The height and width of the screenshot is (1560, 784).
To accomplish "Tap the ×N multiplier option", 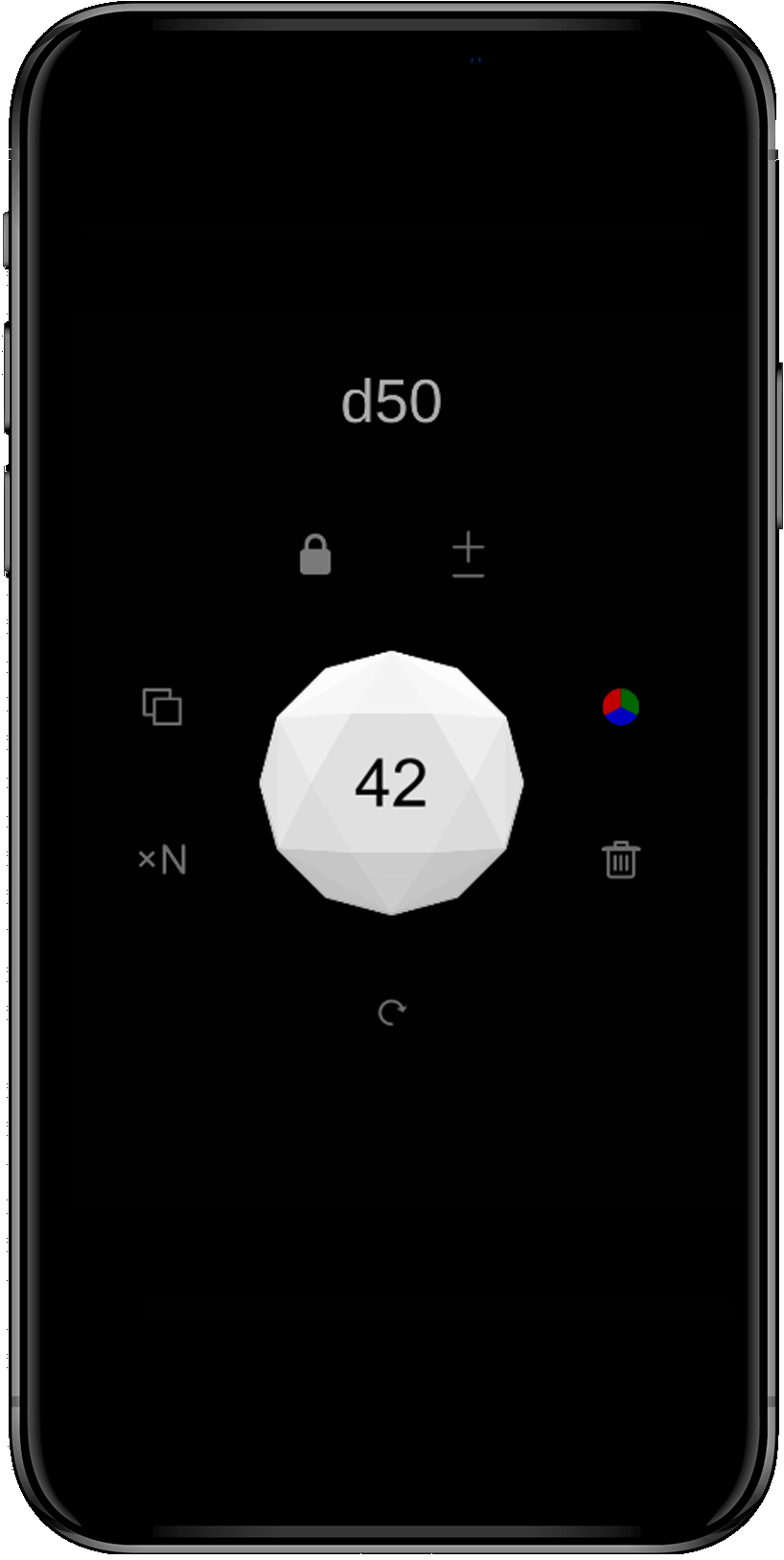I will click(x=162, y=859).
